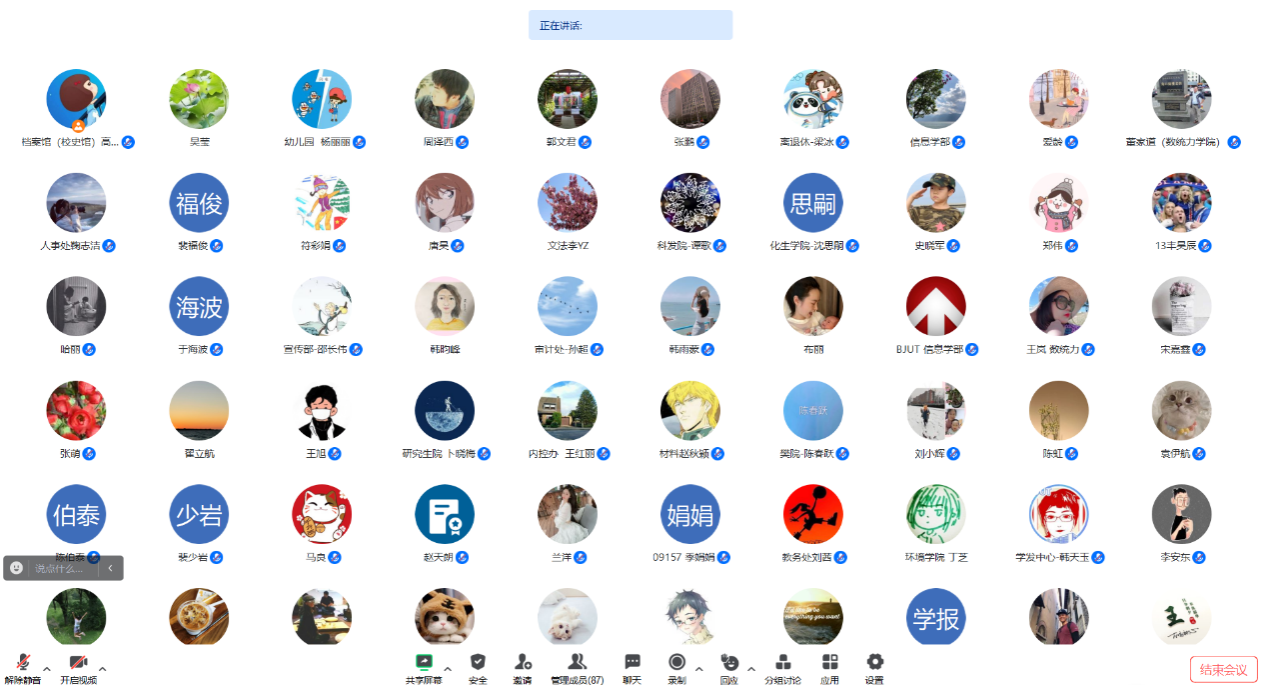1268x685 pixels.
Task: Expand screen share options arrow beside 共享屏幕
Action: point(447,667)
